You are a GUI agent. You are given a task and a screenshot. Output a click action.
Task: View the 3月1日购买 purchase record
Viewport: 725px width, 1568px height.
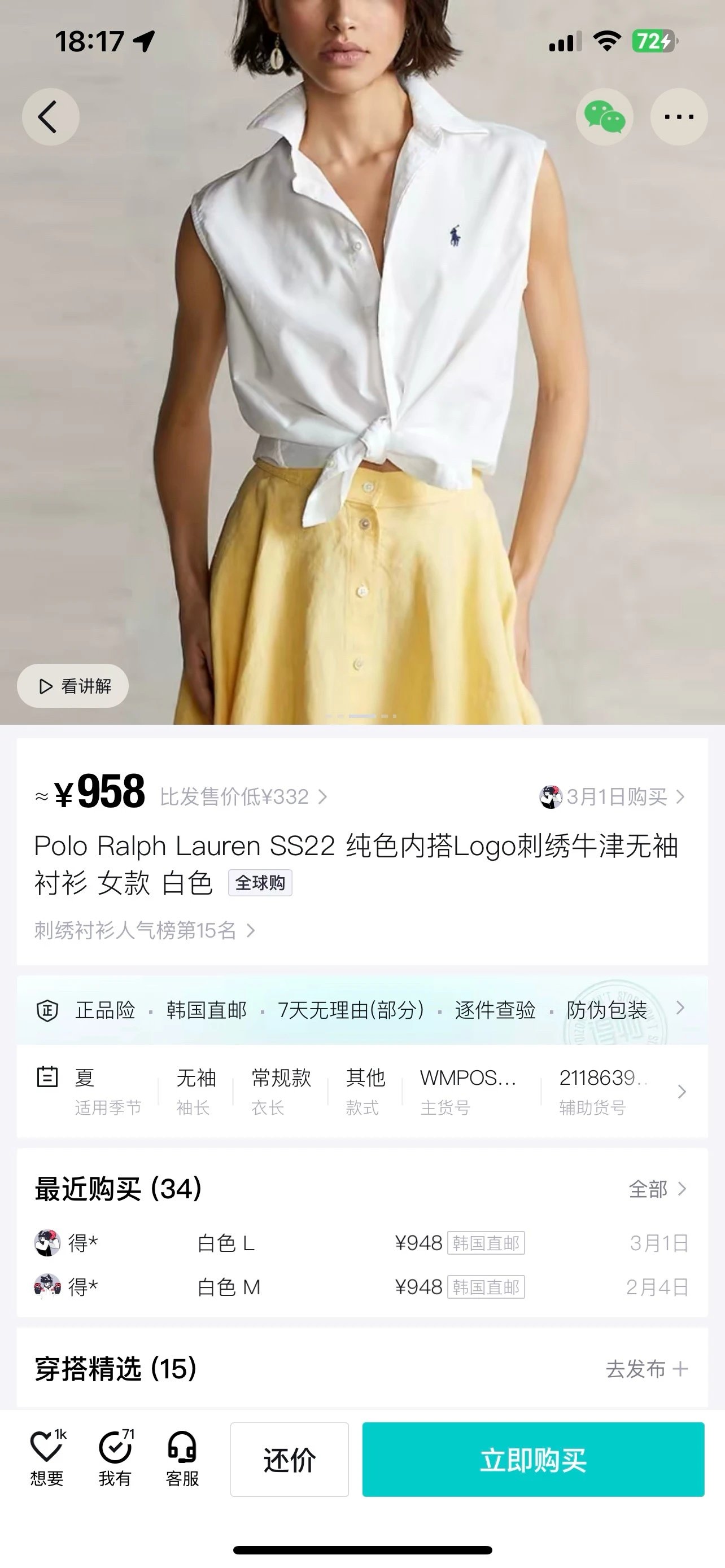[613, 796]
